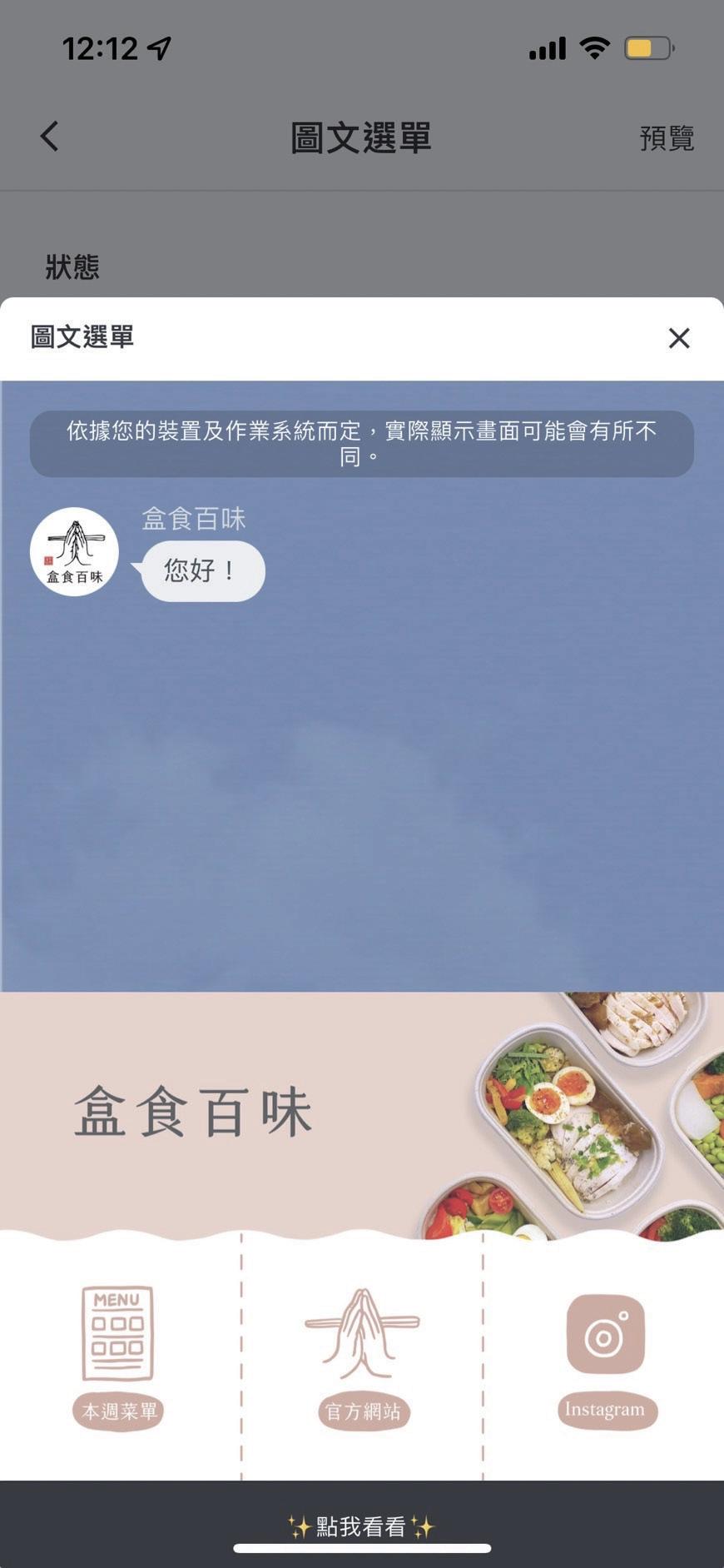Screen dimensions: 724x1568
Task: Close the 圖文選單 preview sheet
Action: (679, 338)
